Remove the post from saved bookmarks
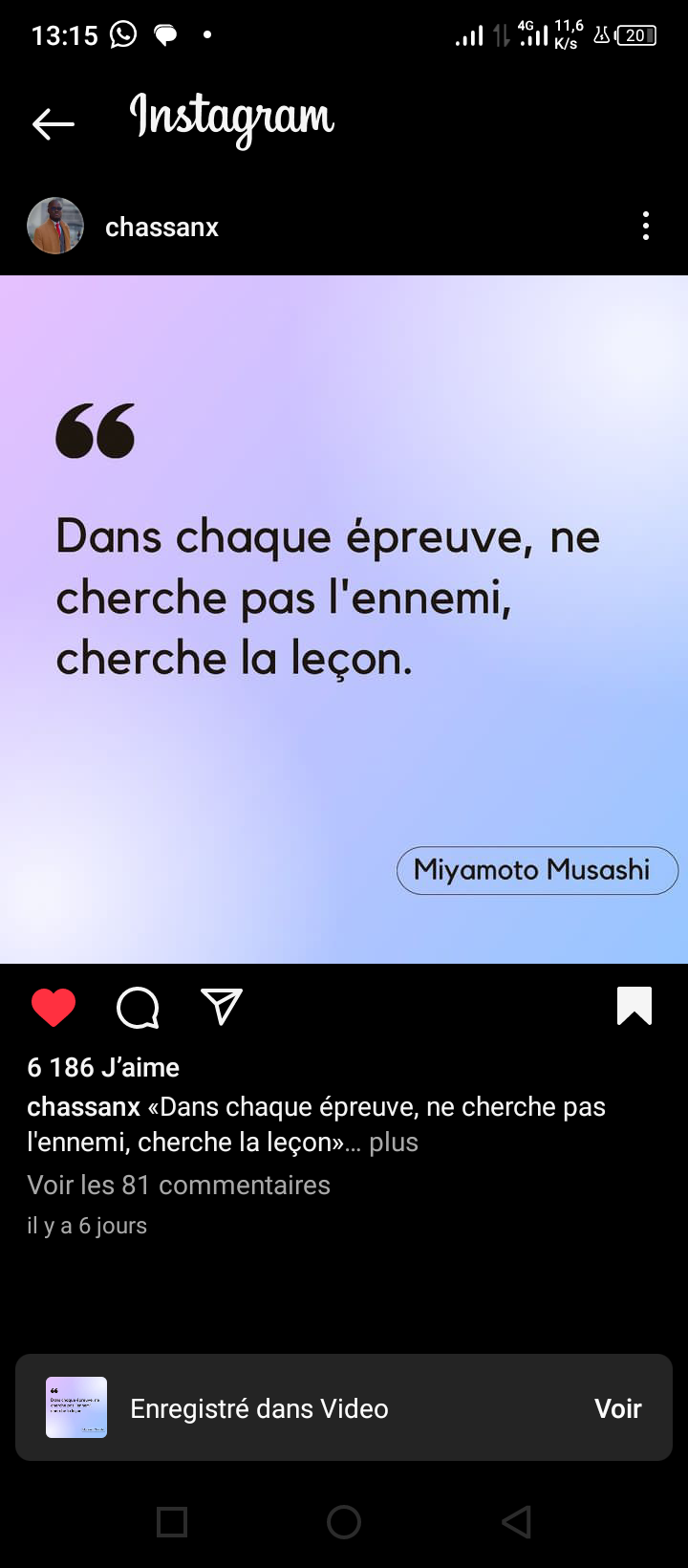688x1568 pixels. click(x=634, y=1006)
